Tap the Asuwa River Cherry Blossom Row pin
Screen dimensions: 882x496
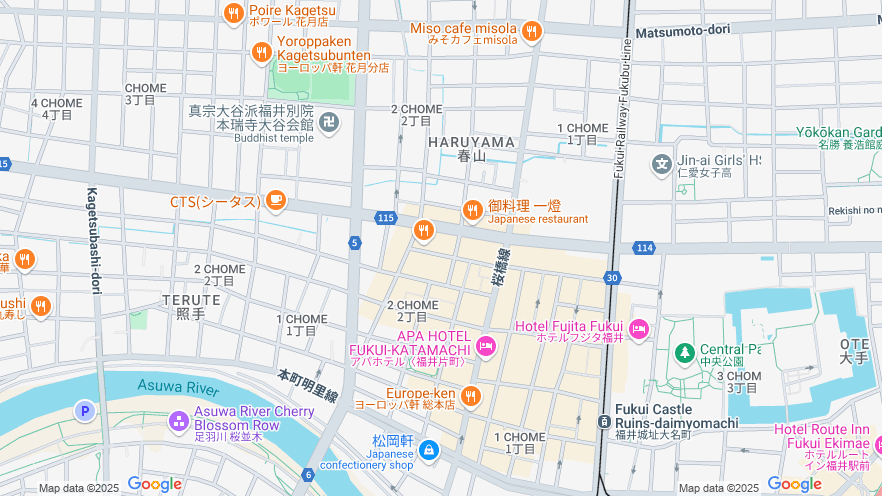coord(179,420)
